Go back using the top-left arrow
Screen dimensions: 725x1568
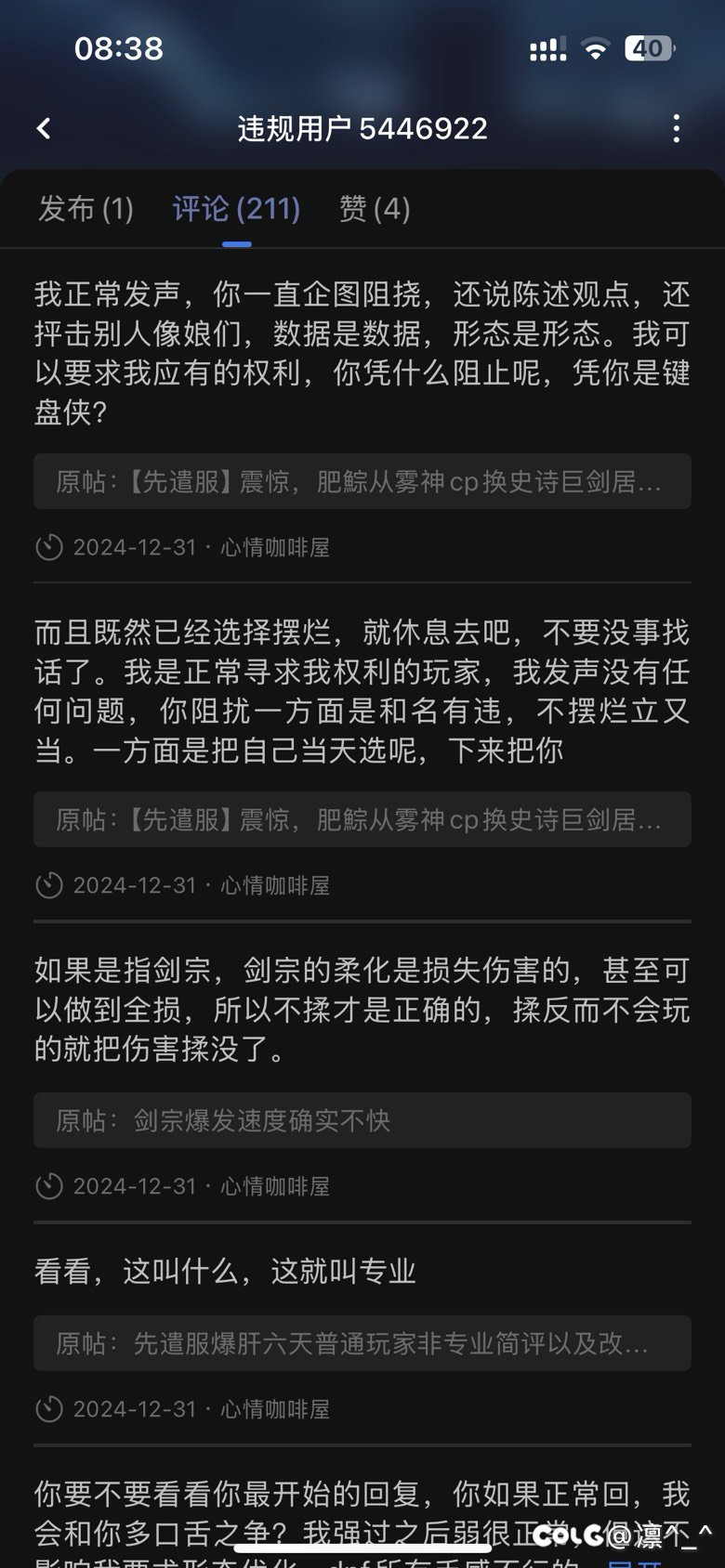coord(43,128)
